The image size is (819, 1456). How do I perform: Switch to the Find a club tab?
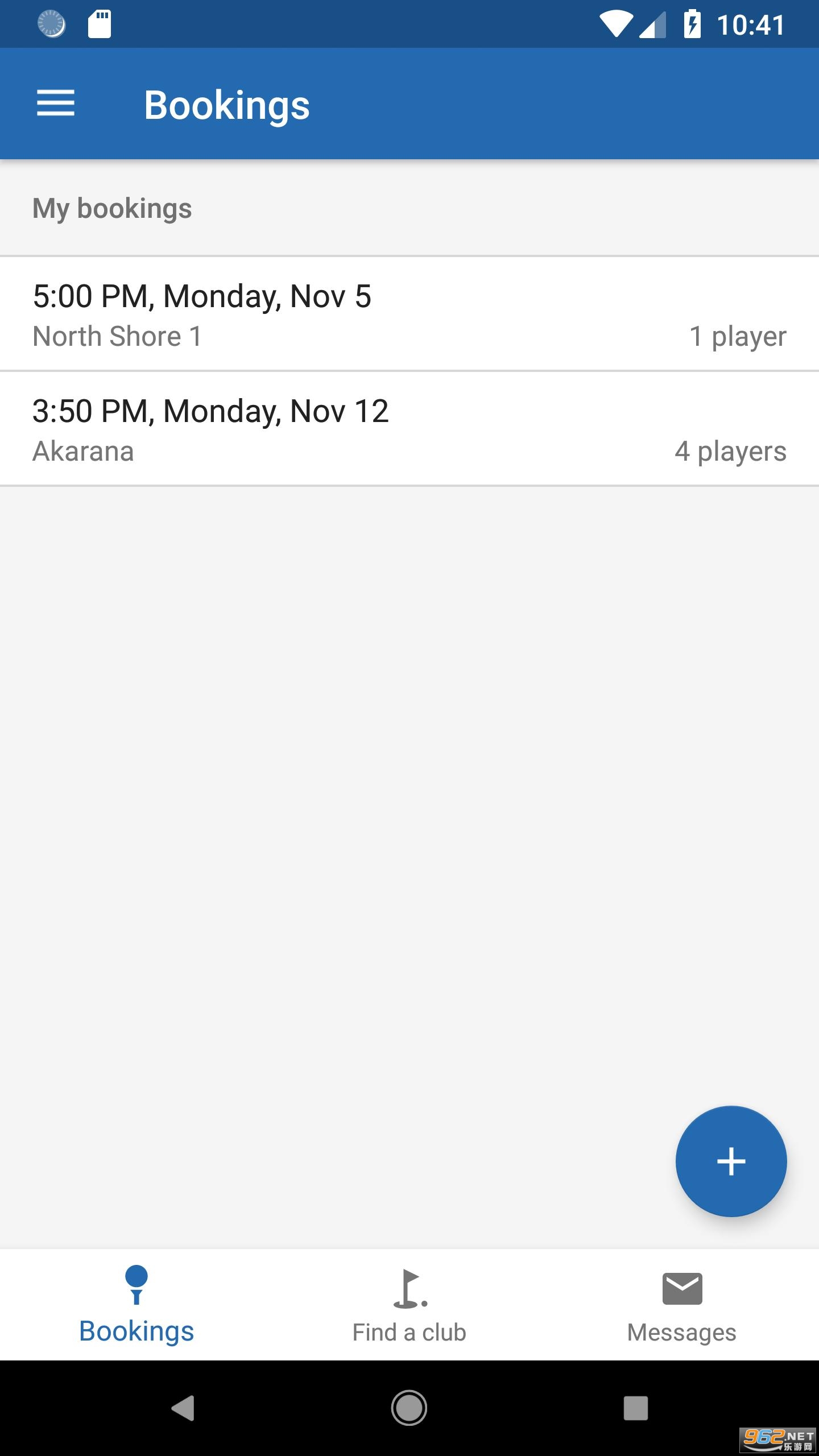(409, 1306)
